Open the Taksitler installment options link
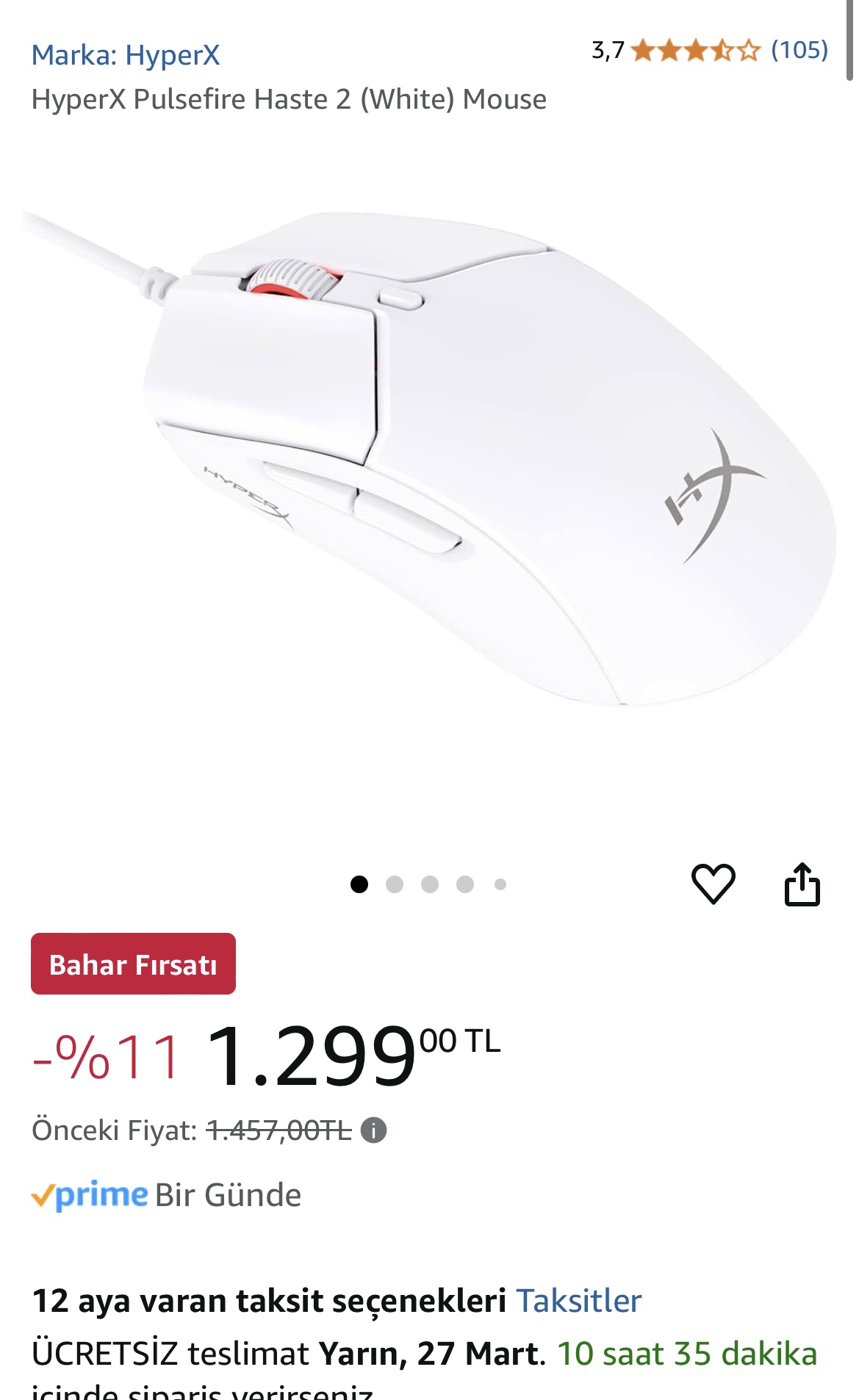859x1400 pixels. coord(578,1301)
